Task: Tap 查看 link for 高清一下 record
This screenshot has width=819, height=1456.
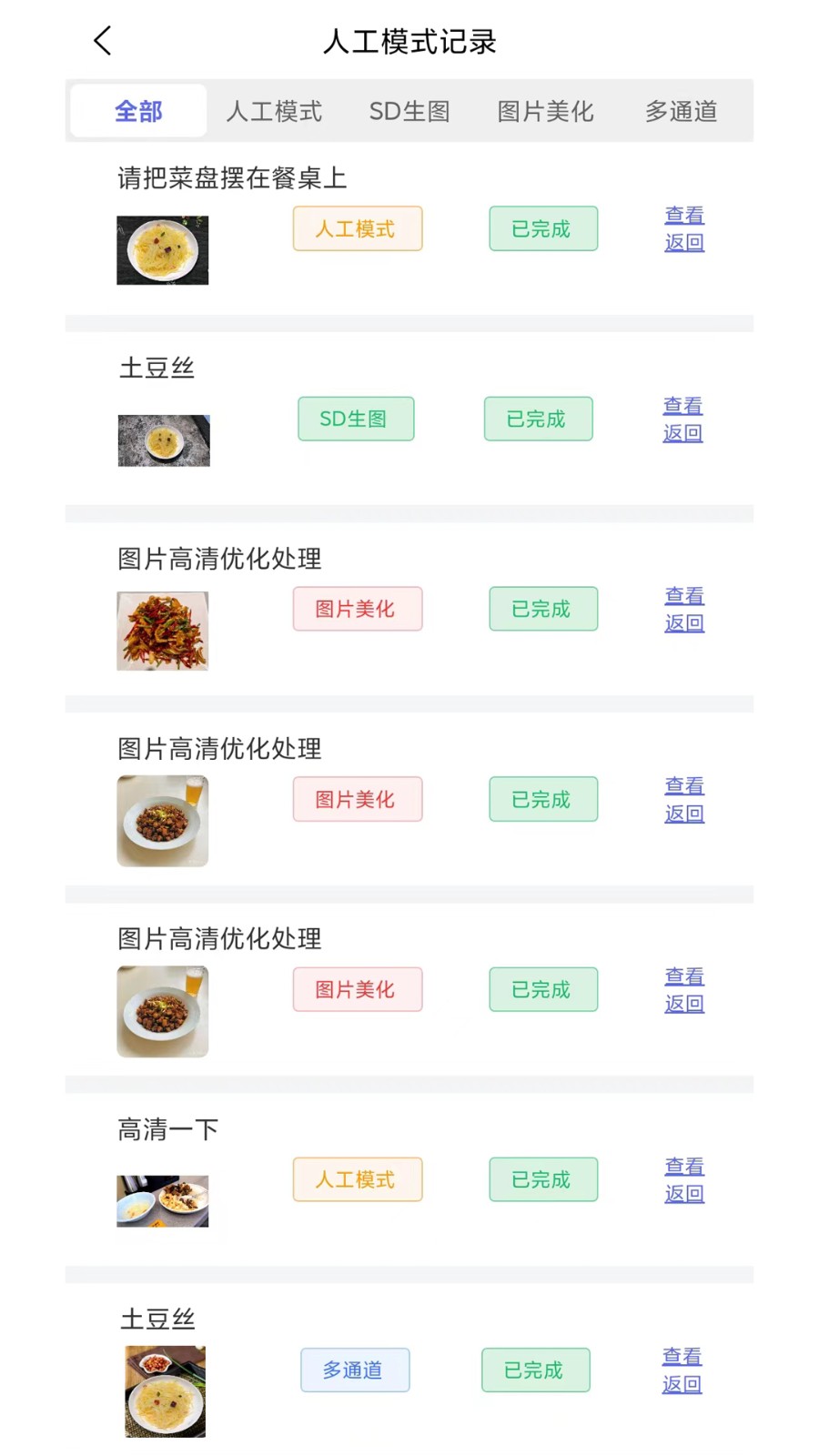Action: tap(684, 1166)
